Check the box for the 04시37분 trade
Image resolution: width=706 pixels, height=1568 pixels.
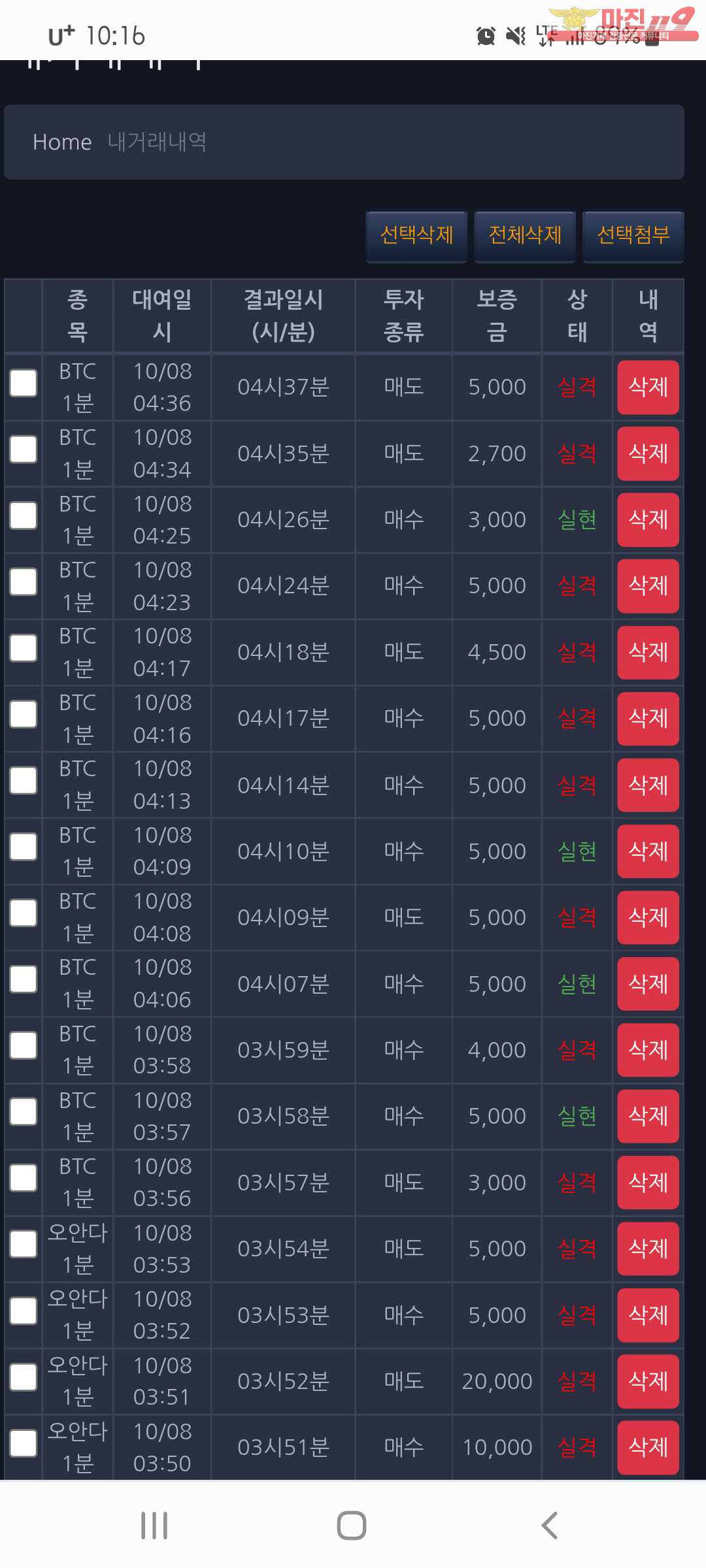point(24,383)
